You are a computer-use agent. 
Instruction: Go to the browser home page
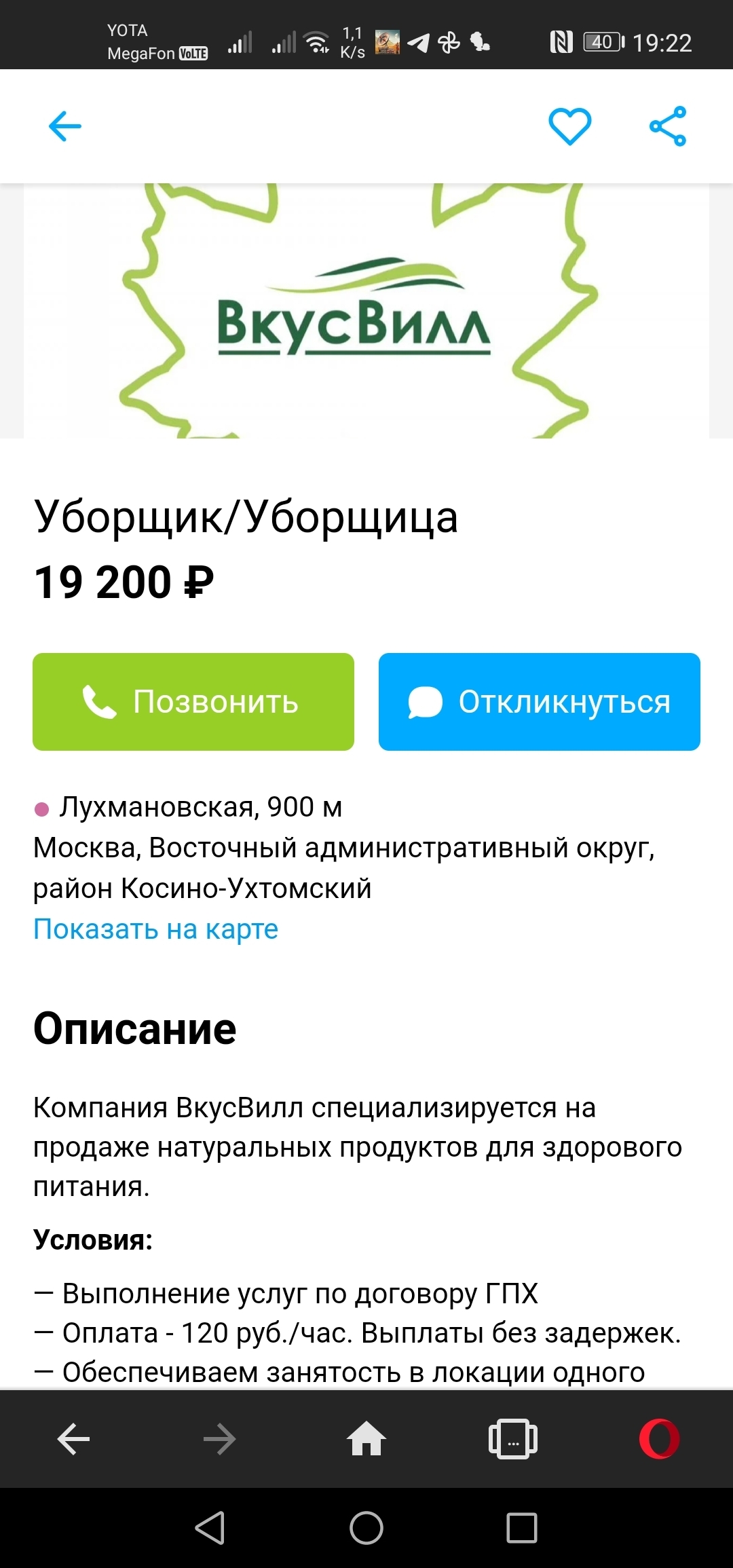366,1438
